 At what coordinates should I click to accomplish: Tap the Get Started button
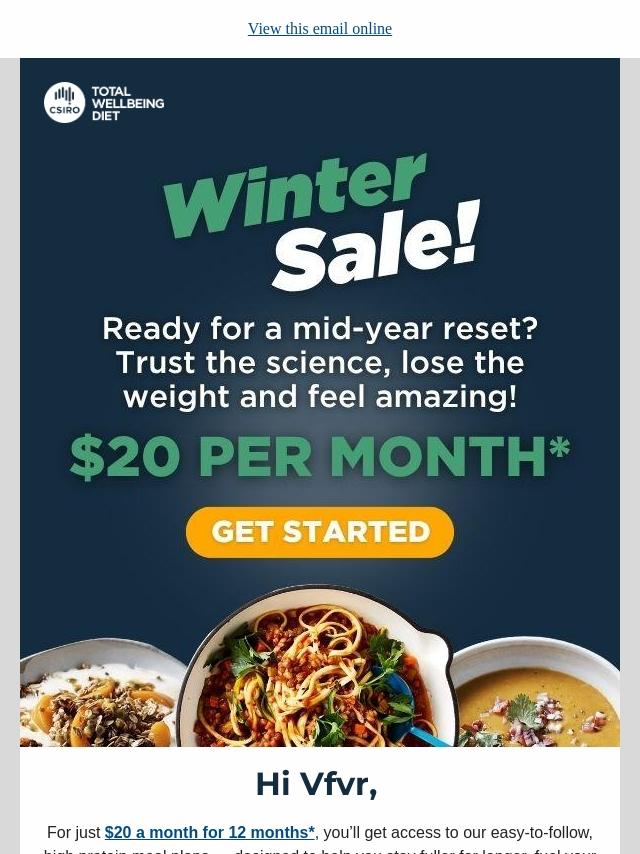point(320,532)
